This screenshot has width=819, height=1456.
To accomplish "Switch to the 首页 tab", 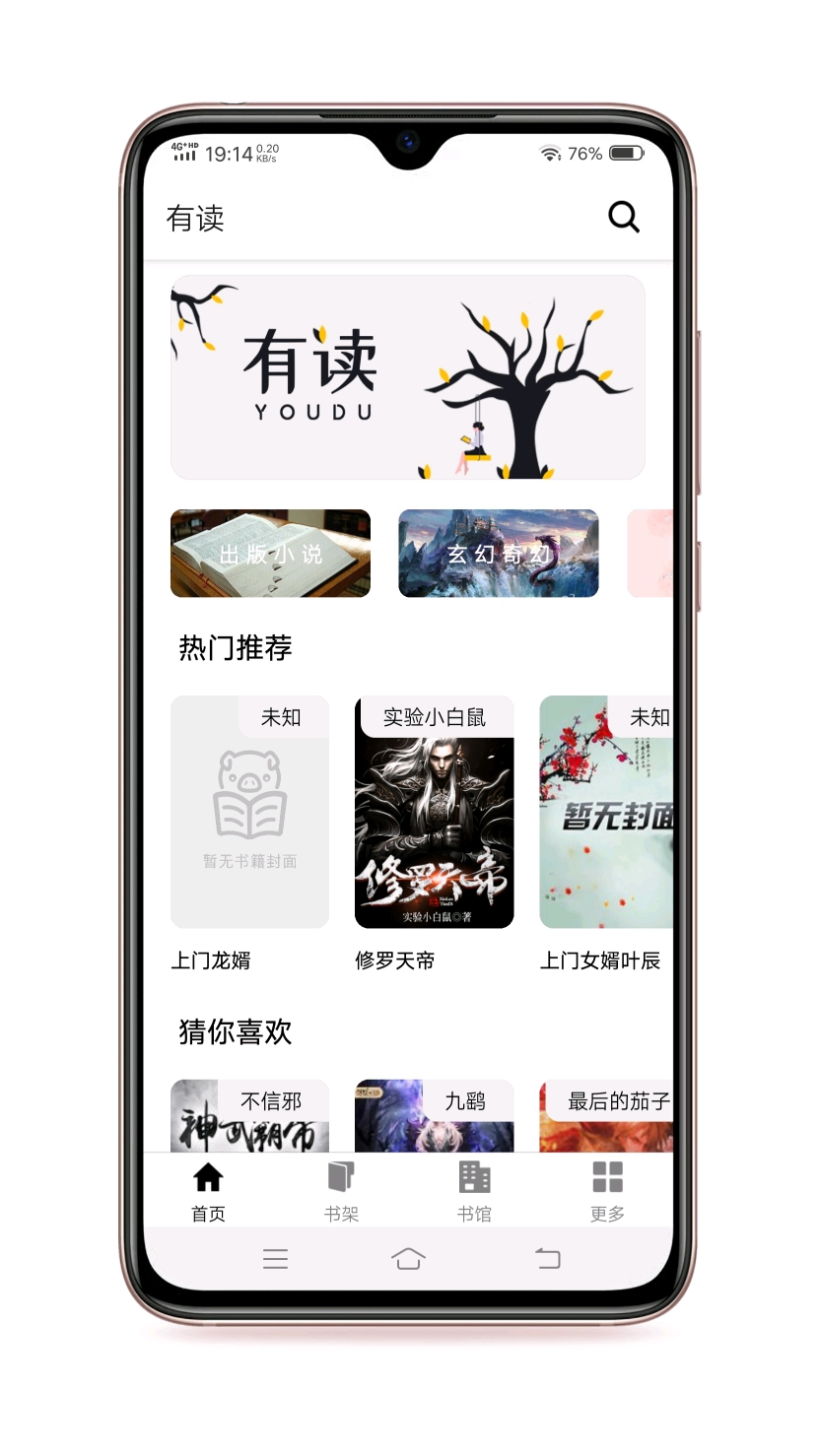I will point(208,1190).
